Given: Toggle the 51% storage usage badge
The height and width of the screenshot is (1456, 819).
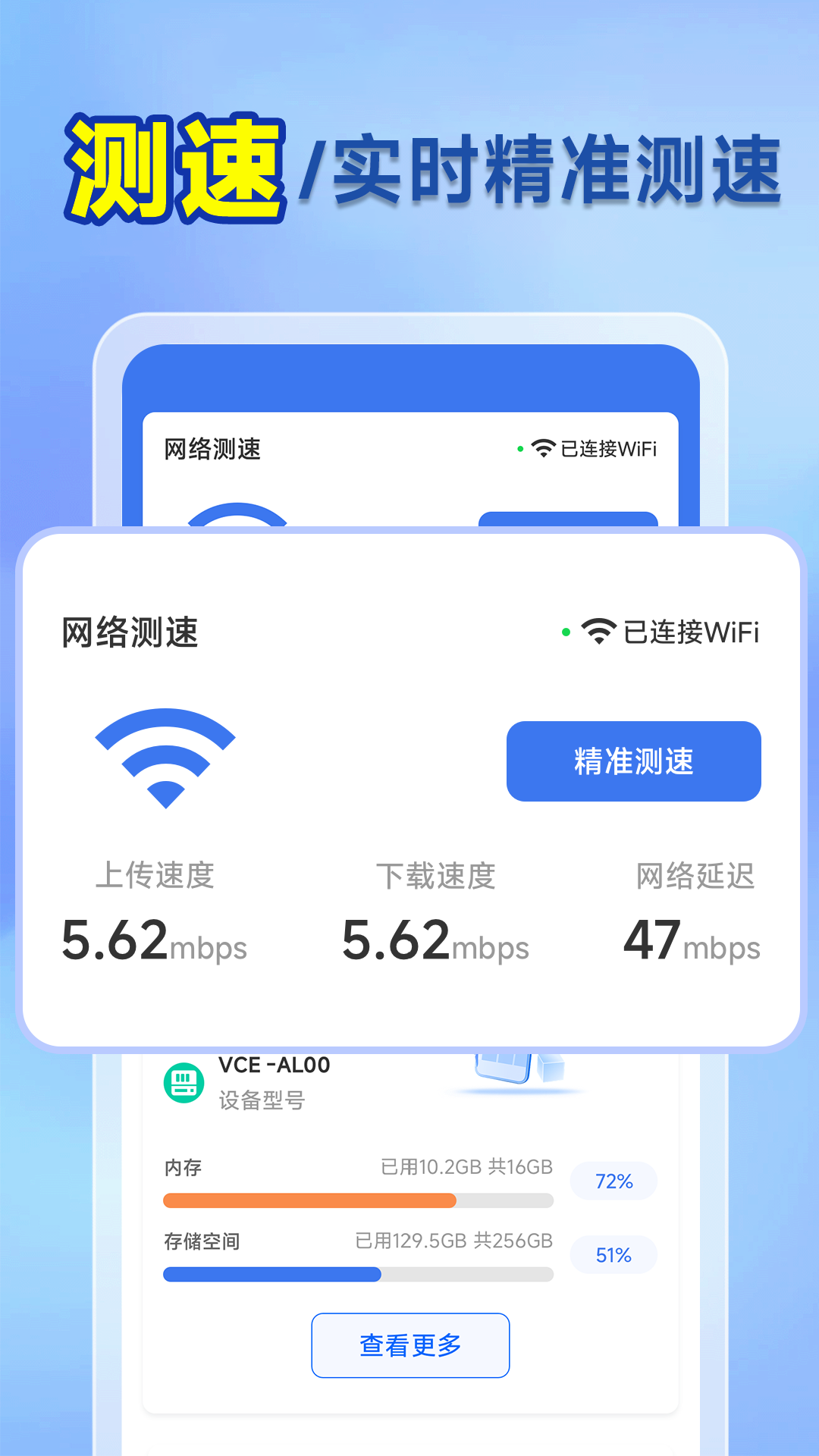Looking at the screenshot, I should [613, 1255].
